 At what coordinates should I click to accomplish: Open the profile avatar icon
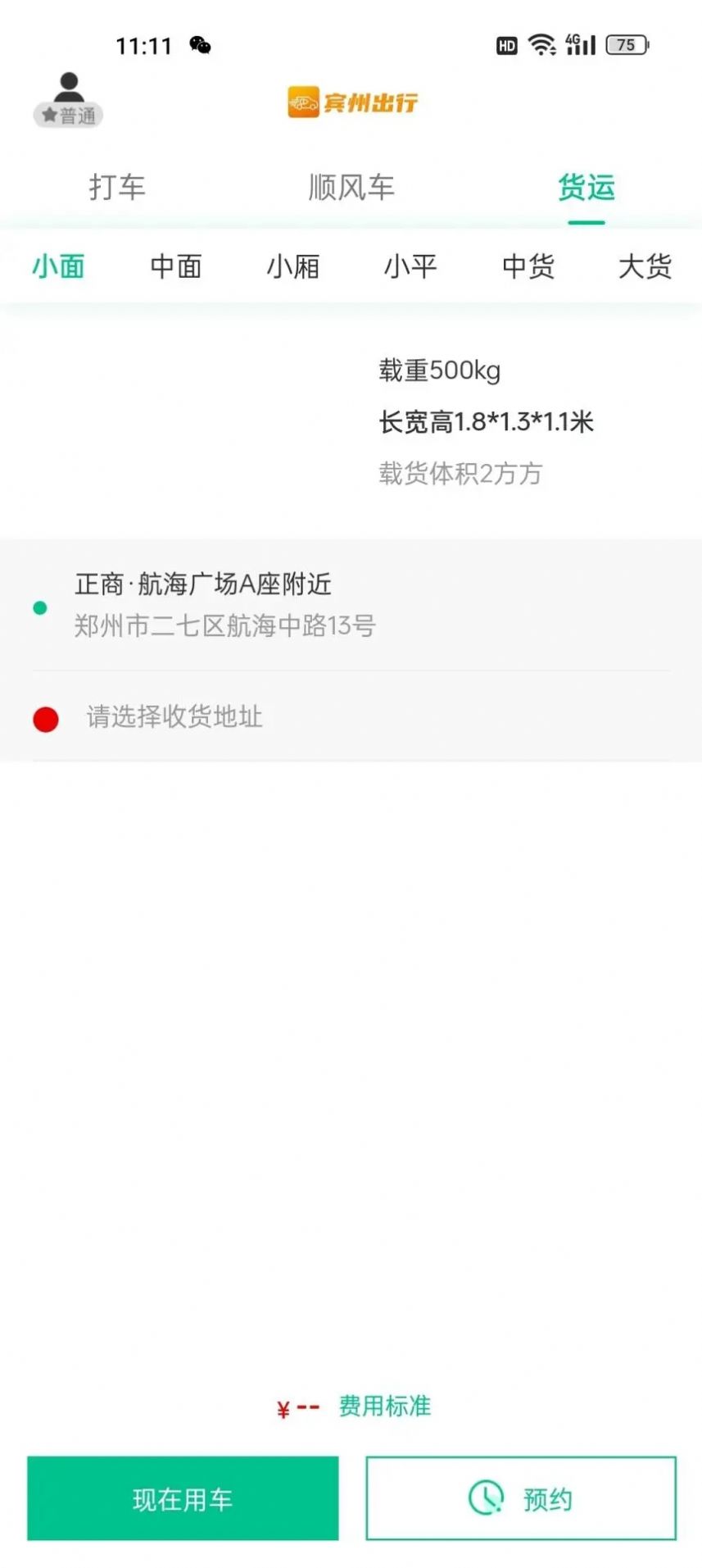[68, 86]
